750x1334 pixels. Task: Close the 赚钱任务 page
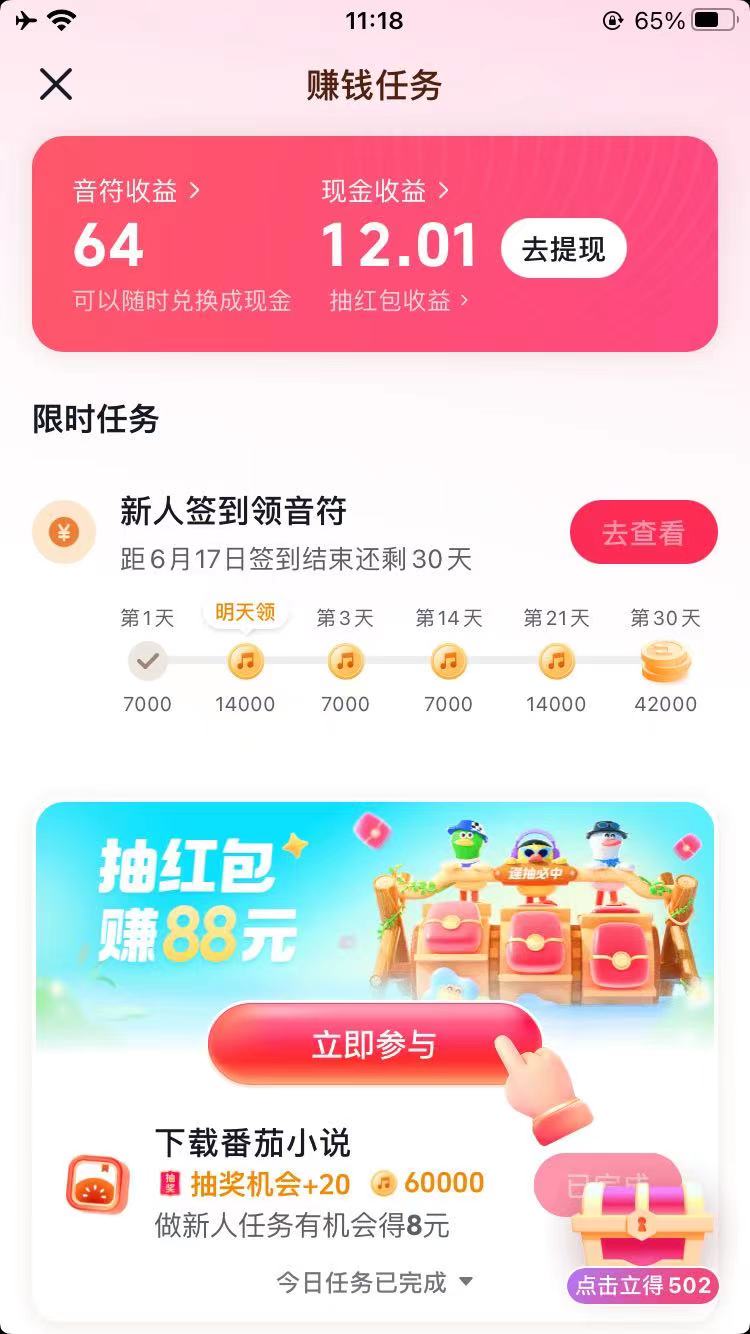[x=56, y=85]
